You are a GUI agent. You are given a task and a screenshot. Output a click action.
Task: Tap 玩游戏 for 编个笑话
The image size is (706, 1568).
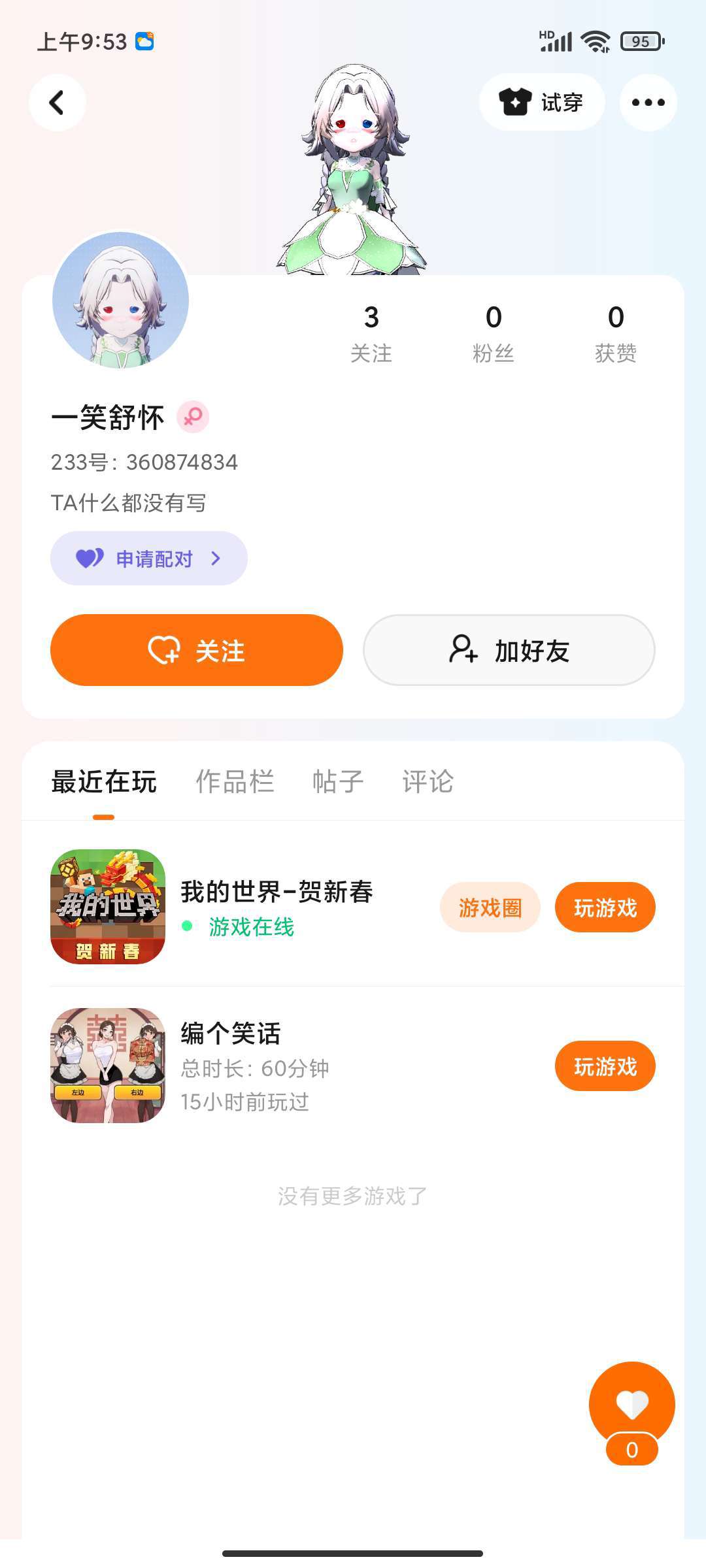(605, 1066)
